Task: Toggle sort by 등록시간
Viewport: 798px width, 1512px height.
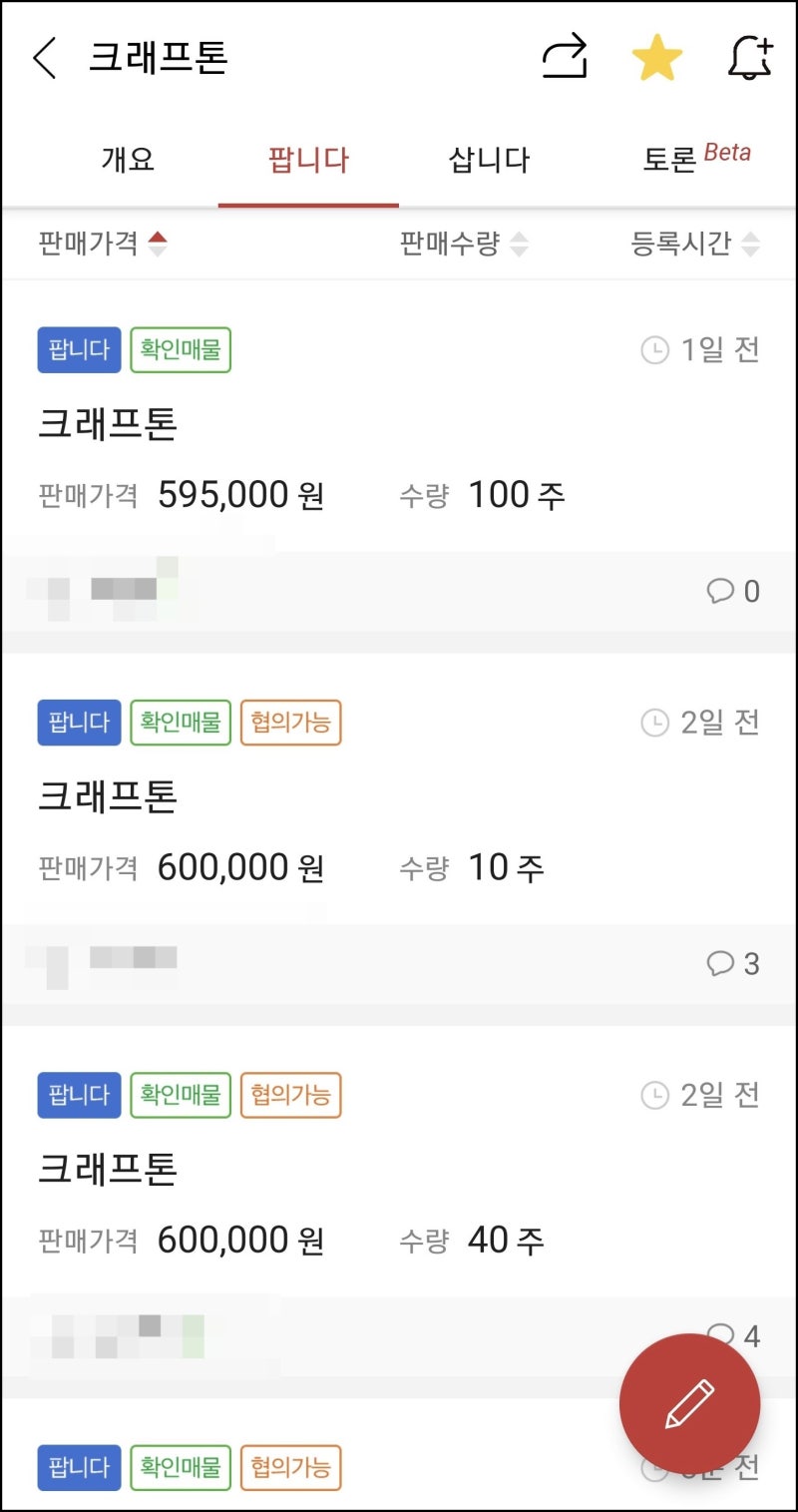Action: click(x=750, y=243)
